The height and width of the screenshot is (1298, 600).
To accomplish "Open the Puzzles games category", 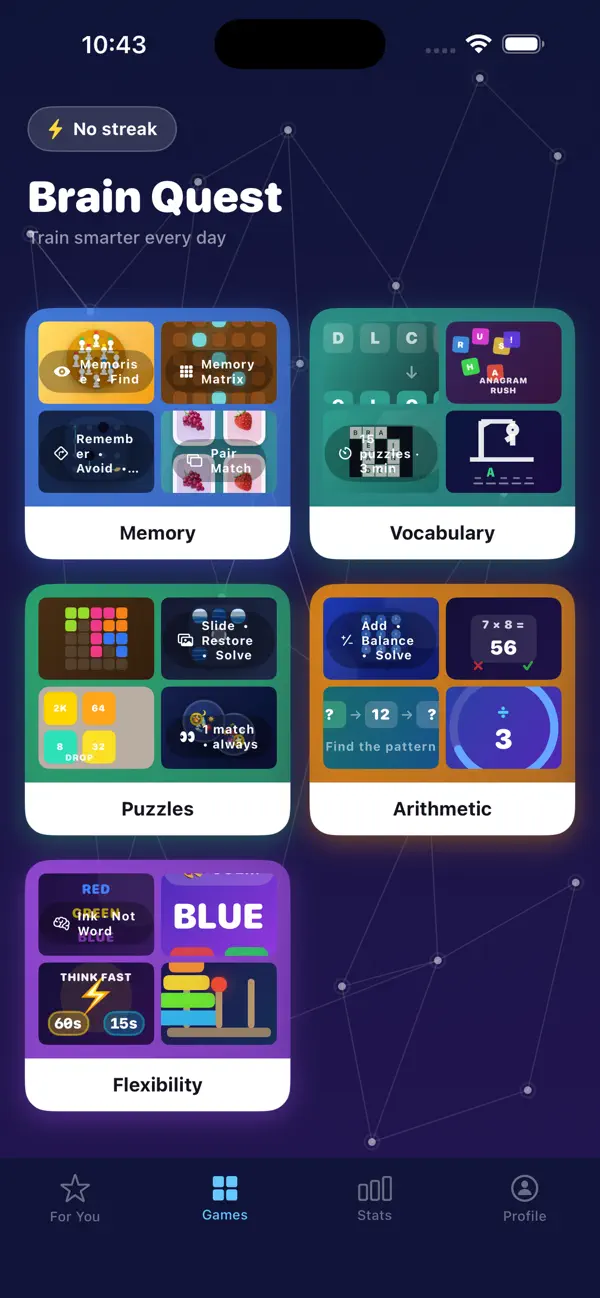I will point(157,709).
